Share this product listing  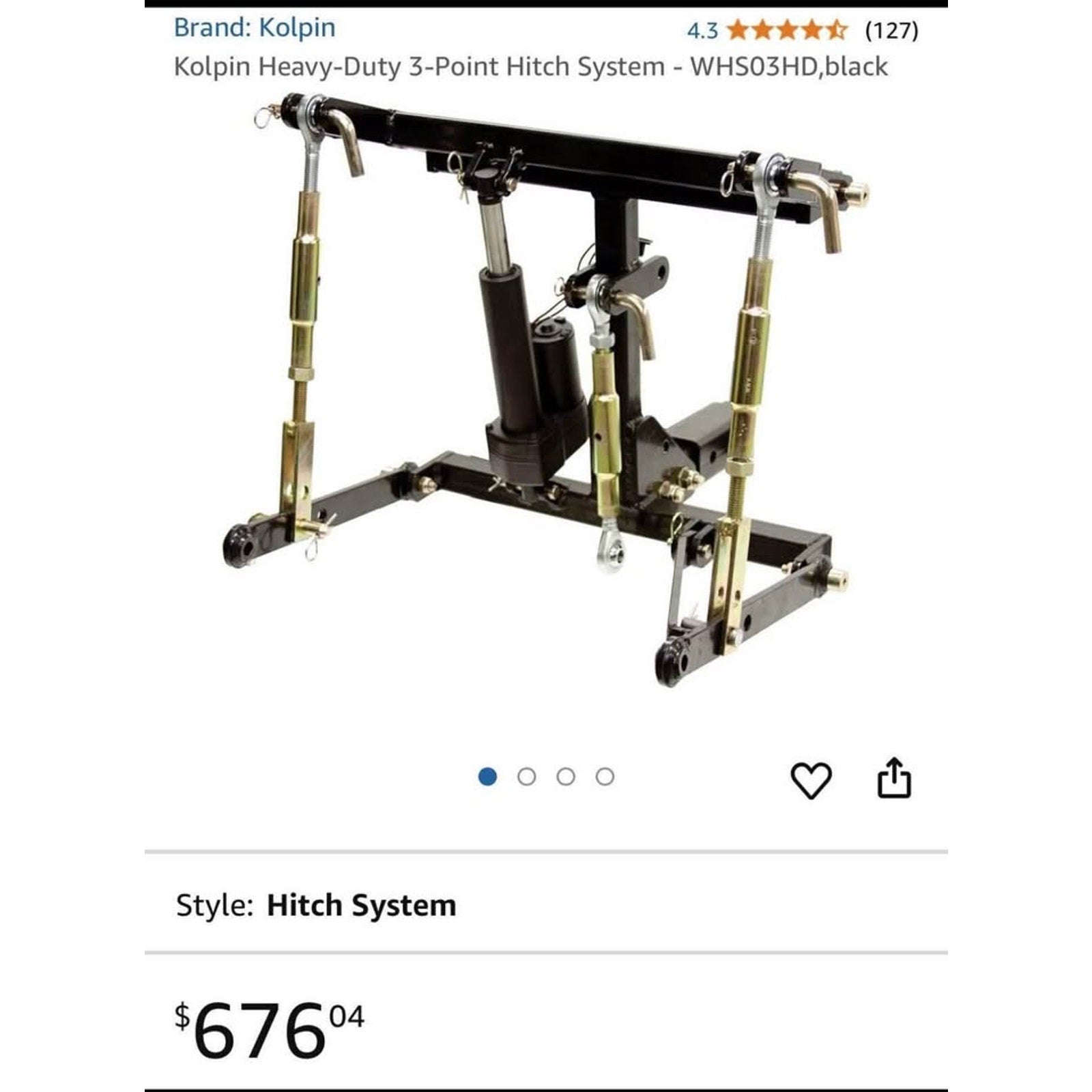(x=893, y=778)
